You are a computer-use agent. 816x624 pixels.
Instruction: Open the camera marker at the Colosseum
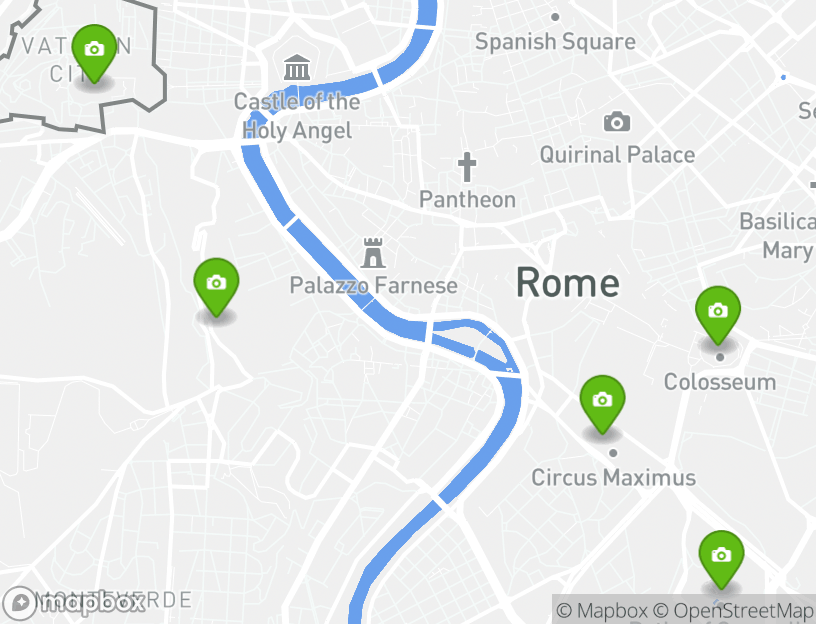(x=718, y=313)
